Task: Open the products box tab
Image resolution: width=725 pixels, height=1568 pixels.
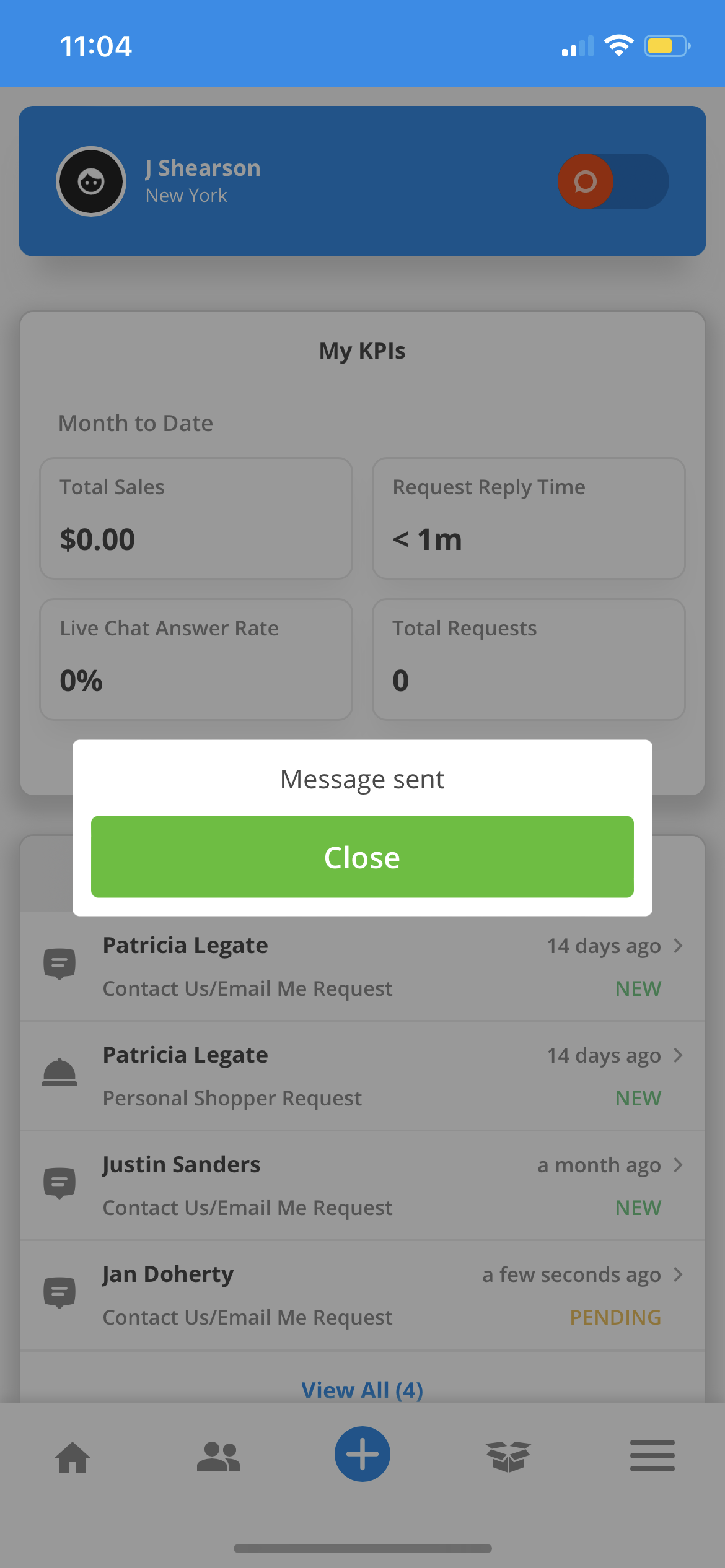Action: click(508, 1457)
